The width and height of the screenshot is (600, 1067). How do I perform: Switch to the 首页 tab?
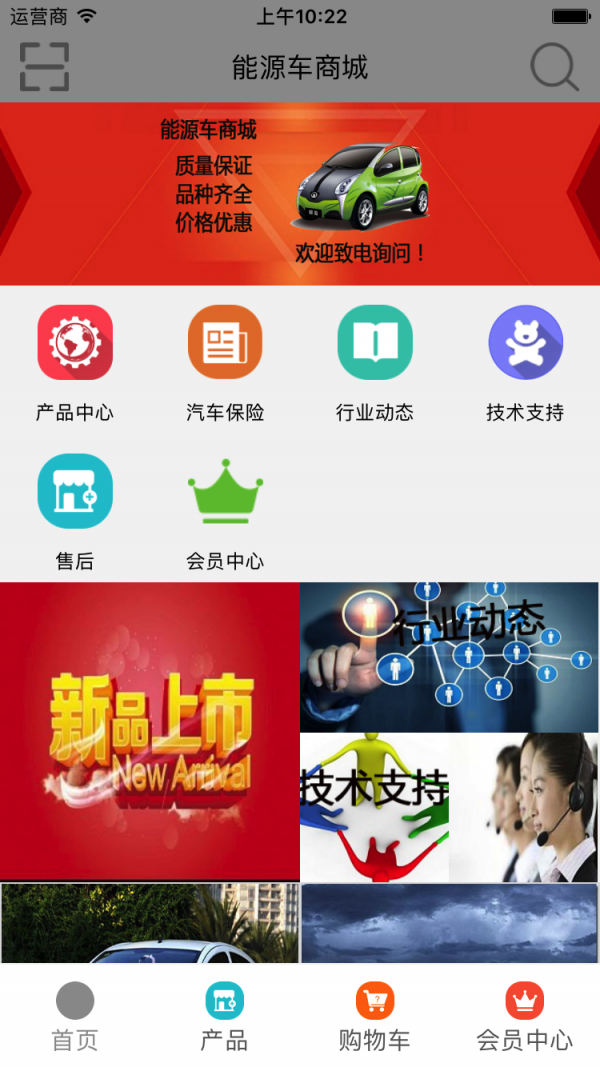pyautogui.click(x=75, y=1016)
